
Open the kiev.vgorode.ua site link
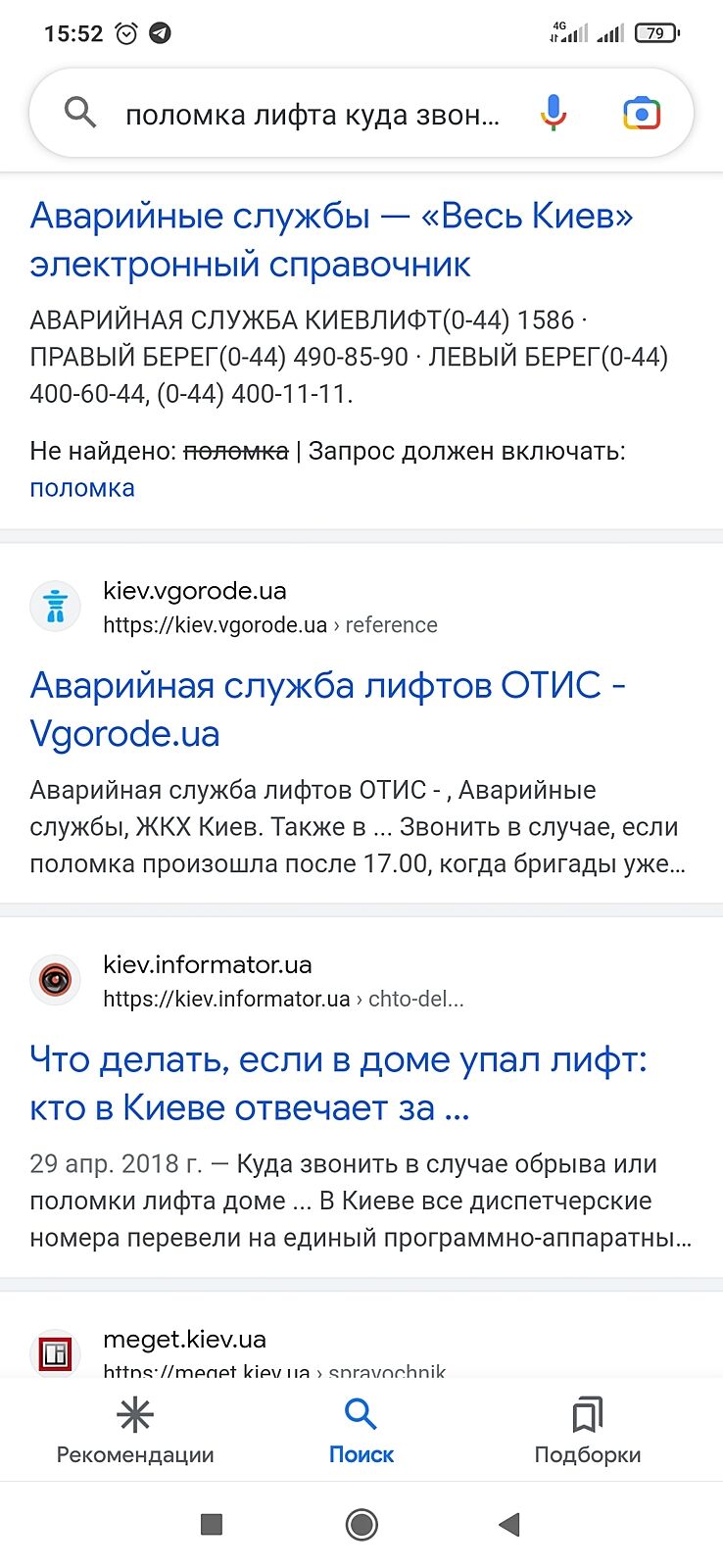point(194,591)
